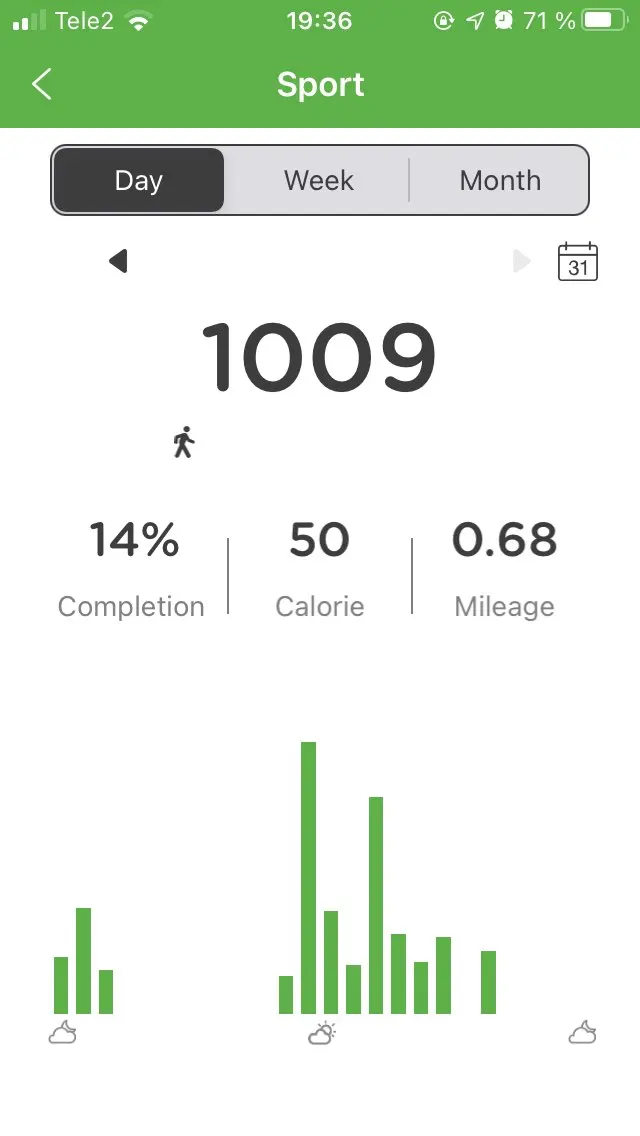
Task: Go back from the Sport screen
Action: pyautogui.click(x=41, y=85)
